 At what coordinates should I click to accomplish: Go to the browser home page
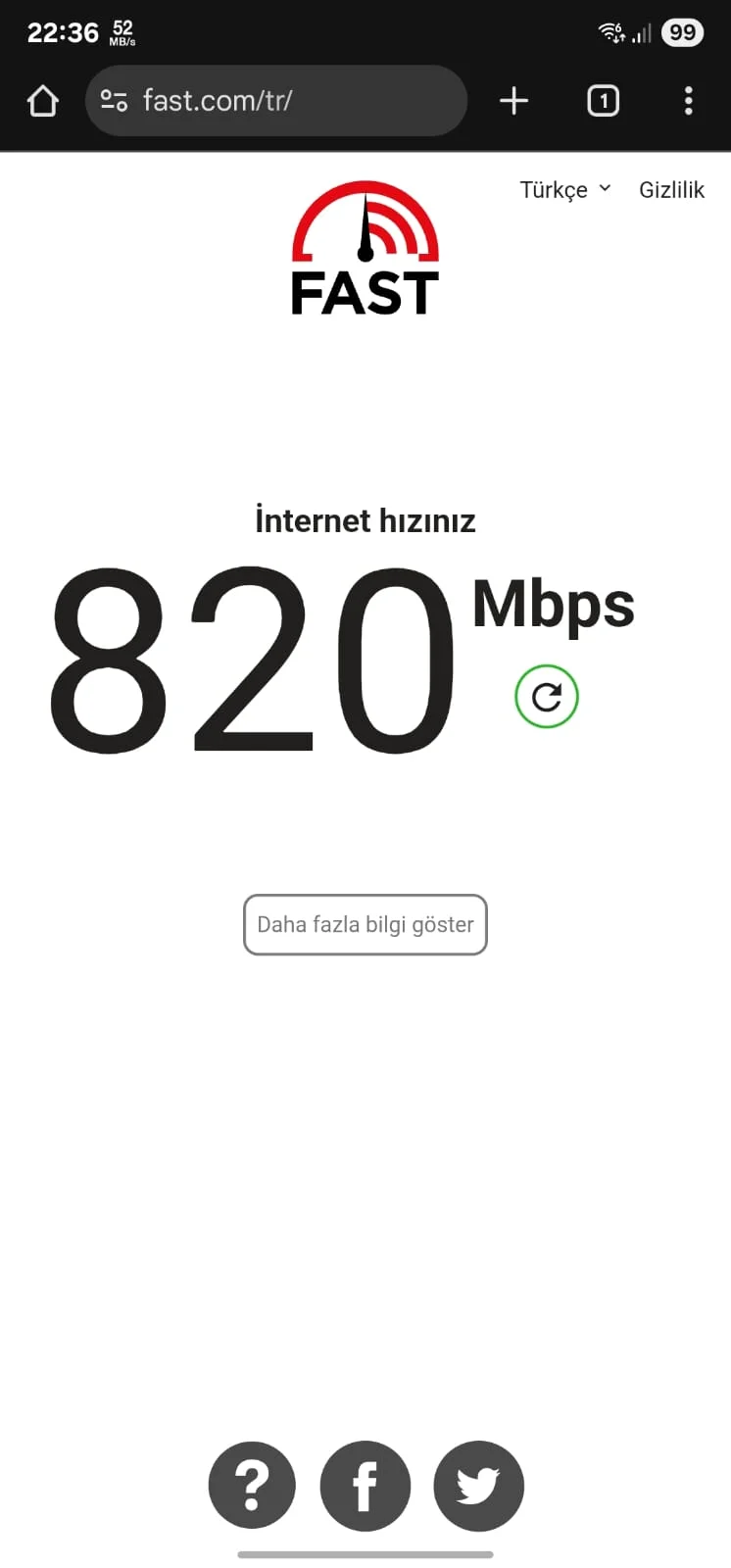click(42, 101)
